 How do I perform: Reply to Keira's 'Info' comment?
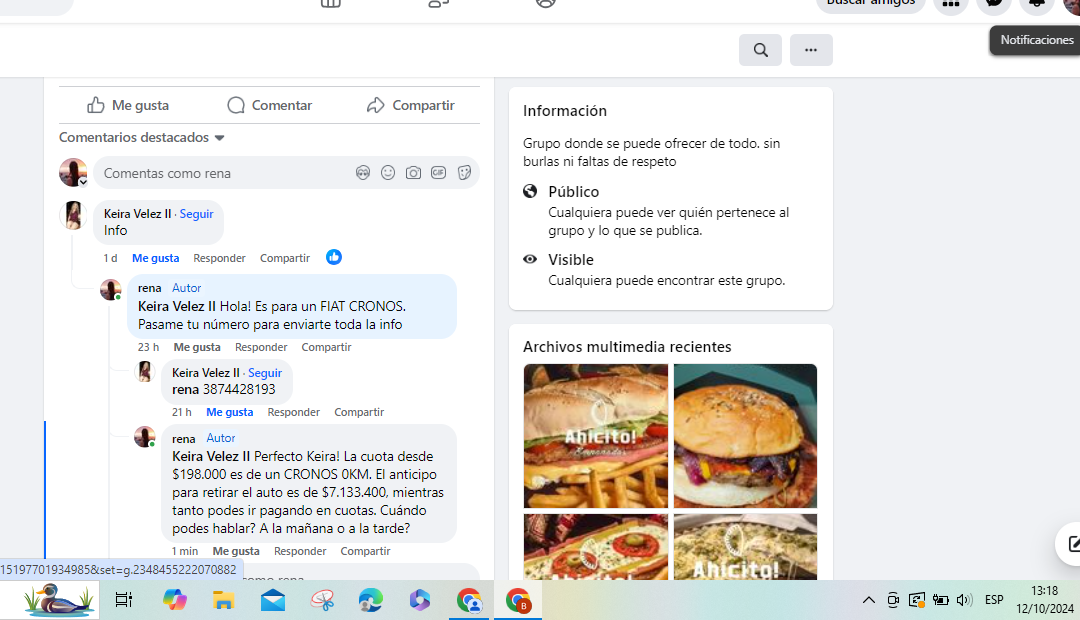(219, 258)
